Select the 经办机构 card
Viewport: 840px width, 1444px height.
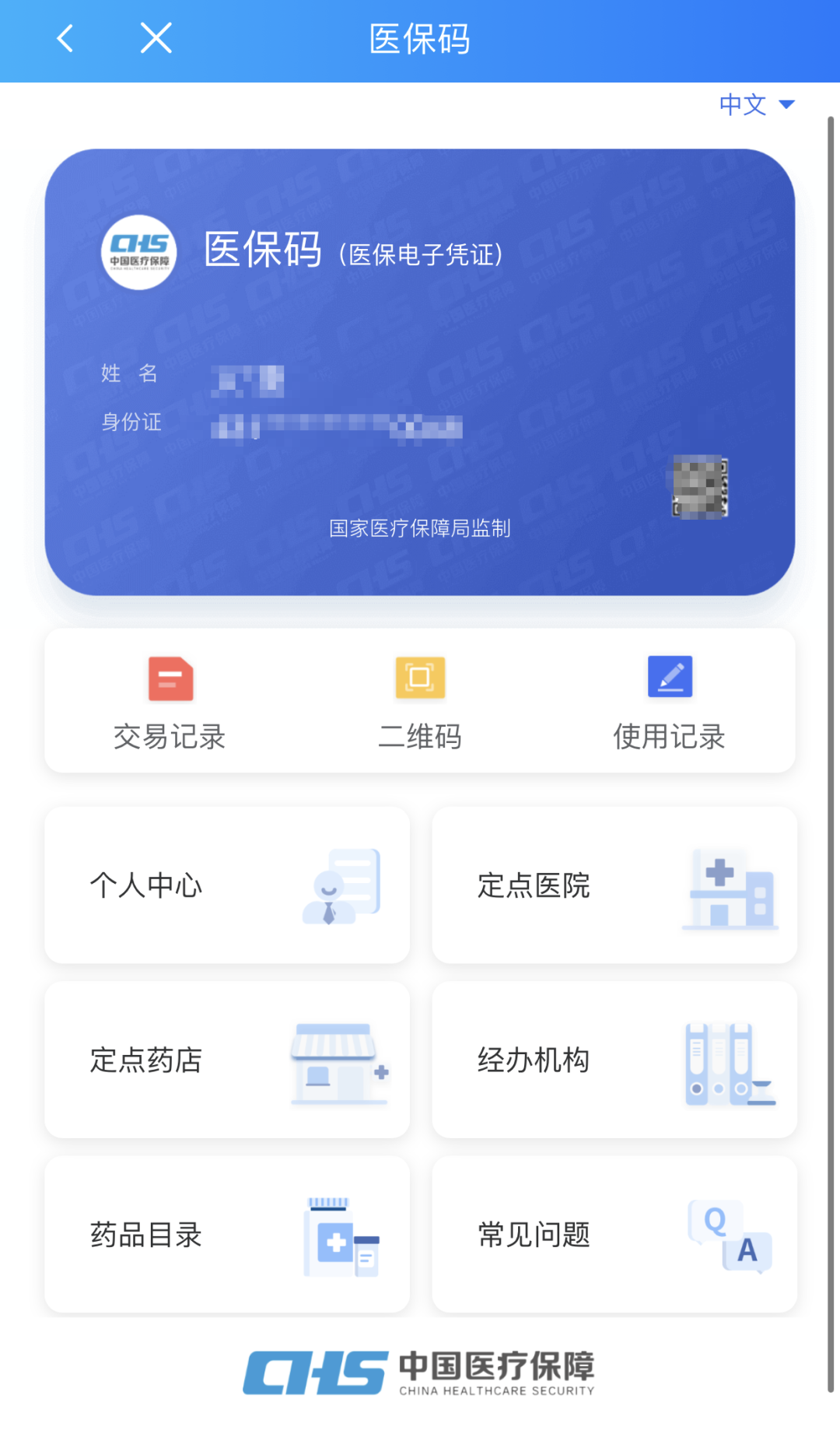pos(614,1060)
